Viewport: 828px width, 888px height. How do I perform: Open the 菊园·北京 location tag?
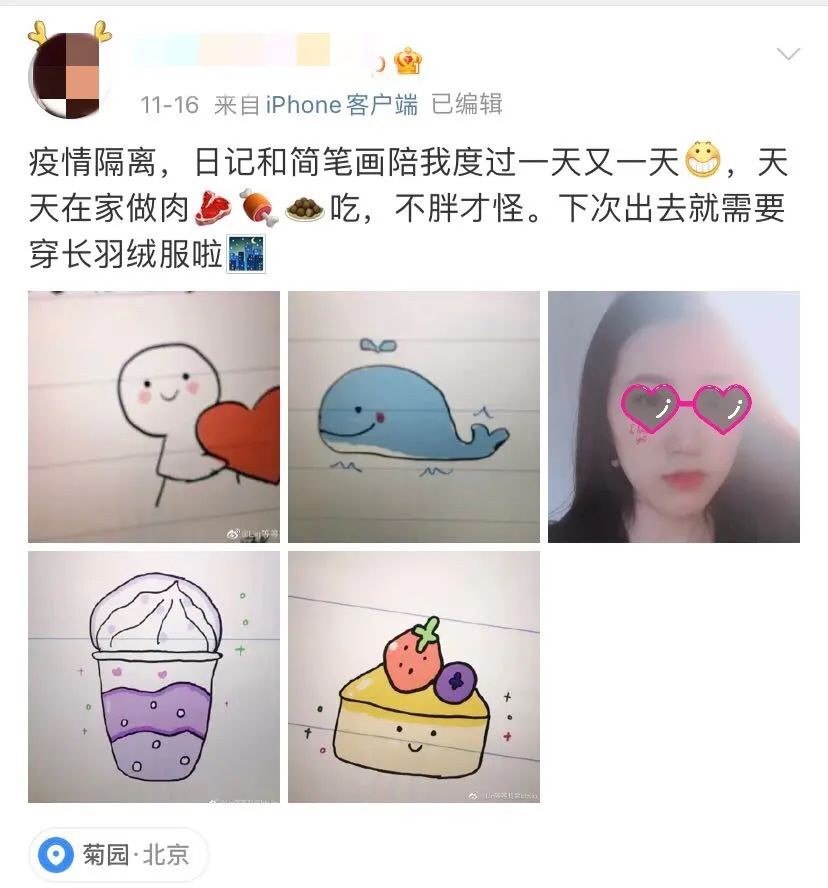pos(118,855)
